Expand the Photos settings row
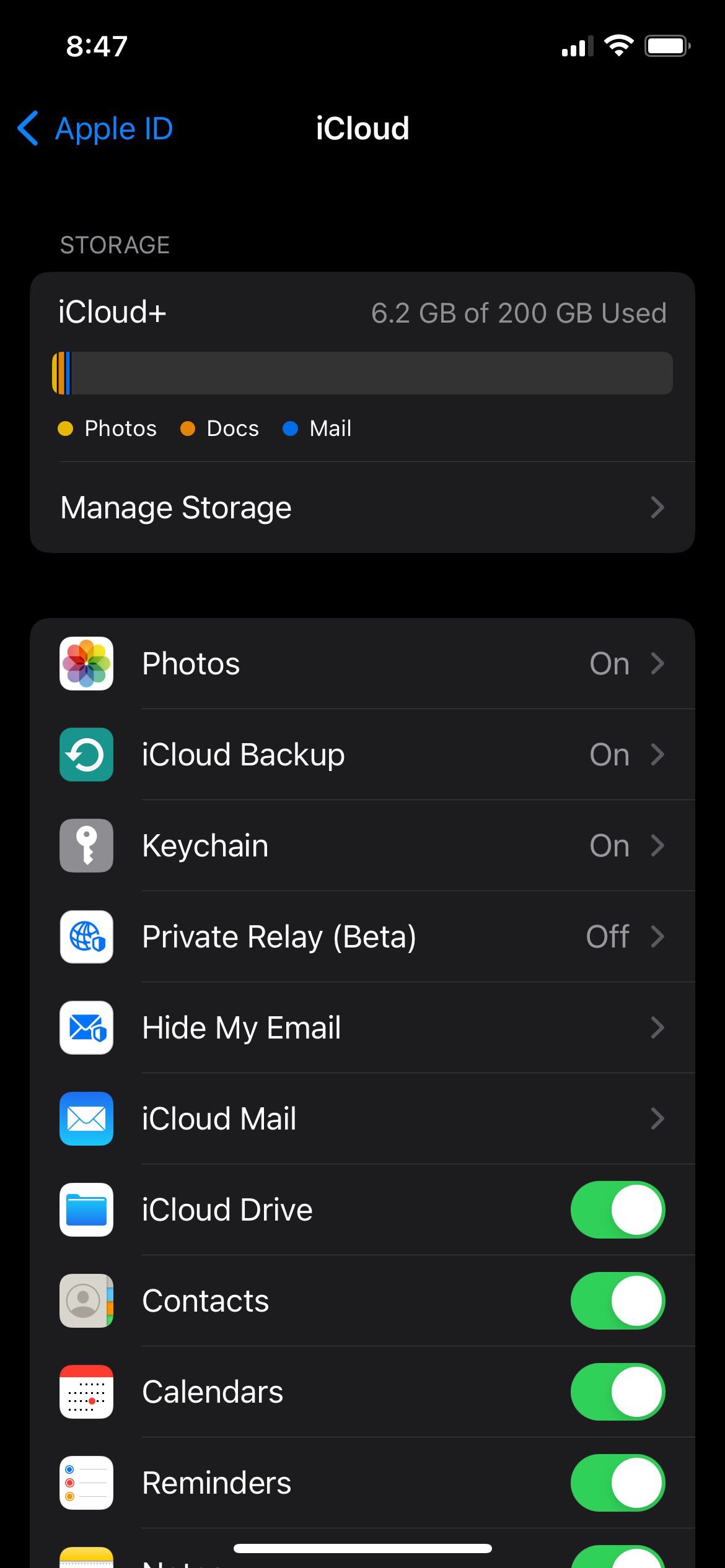 tap(658, 663)
